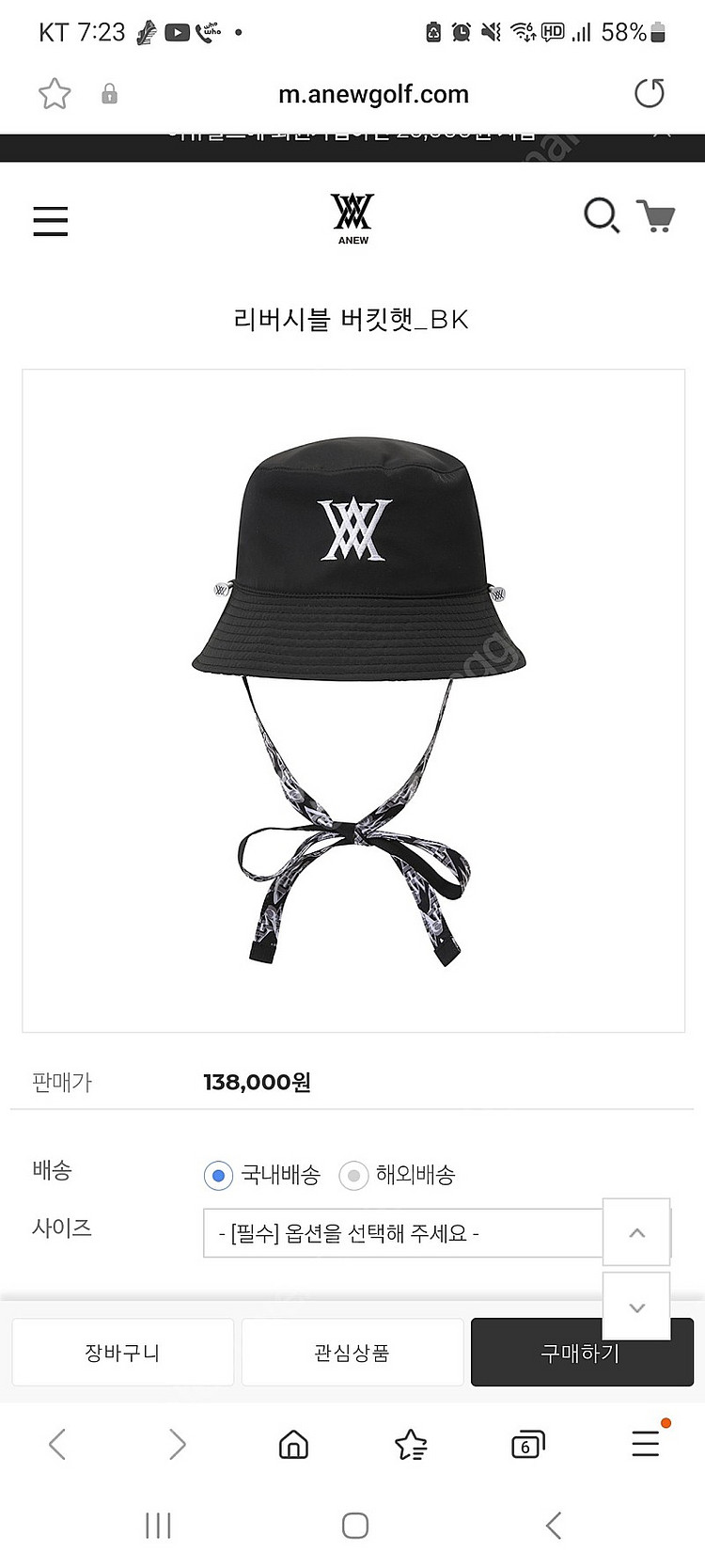Image resolution: width=705 pixels, height=1568 pixels.
Task: Select 해외배송 shipping option
Action: [353, 1175]
